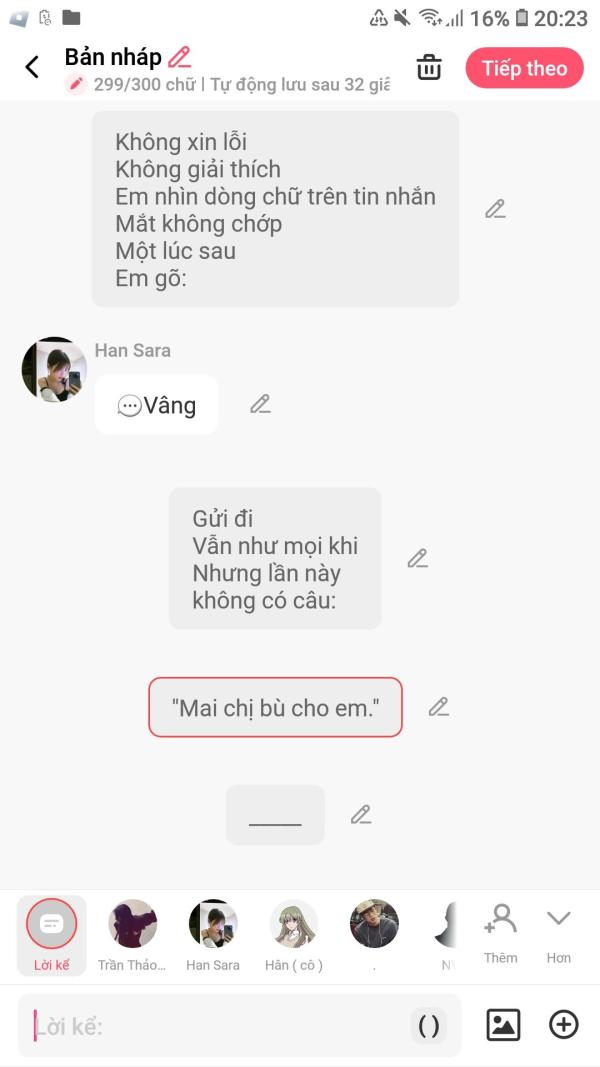Edit the line "Mai chị bù cho em."

tap(438, 707)
